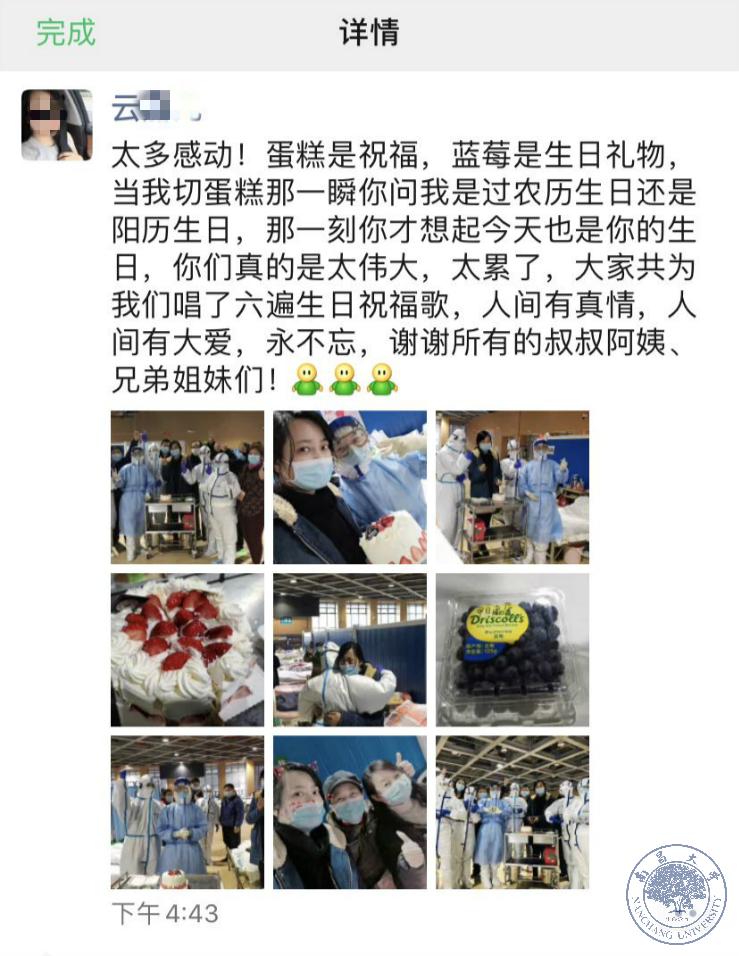739x956 pixels.
Task: View bottom-left photo of medic in blue gown
Action: point(187,812)
